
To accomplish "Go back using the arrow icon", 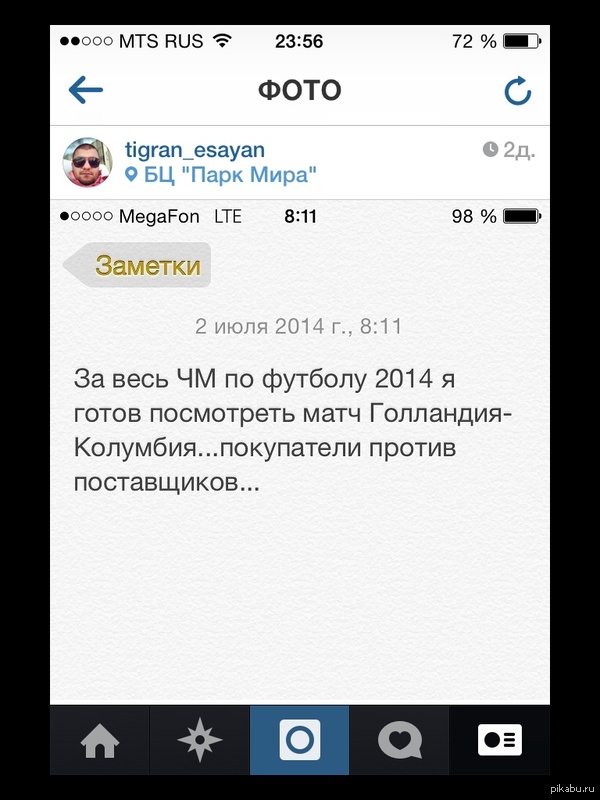I will click(x=86, y=91).
